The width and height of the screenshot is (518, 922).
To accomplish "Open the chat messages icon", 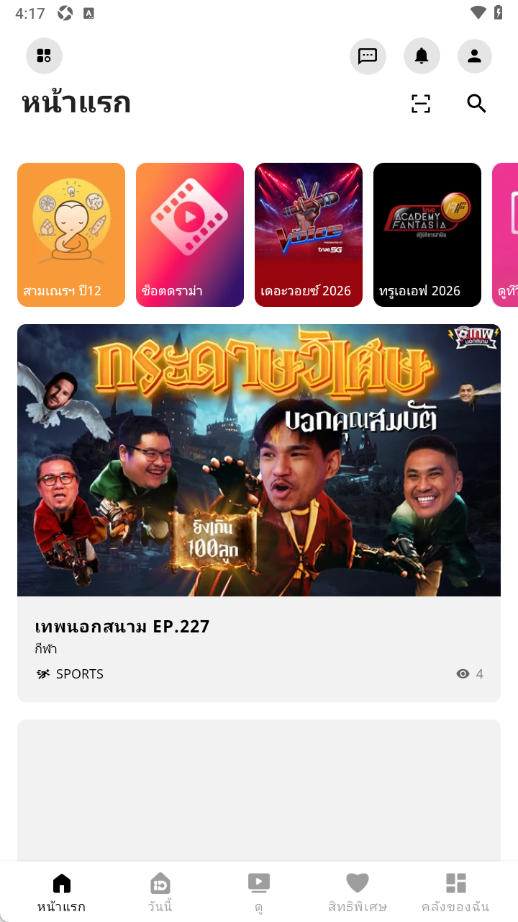I will (367, 56).
